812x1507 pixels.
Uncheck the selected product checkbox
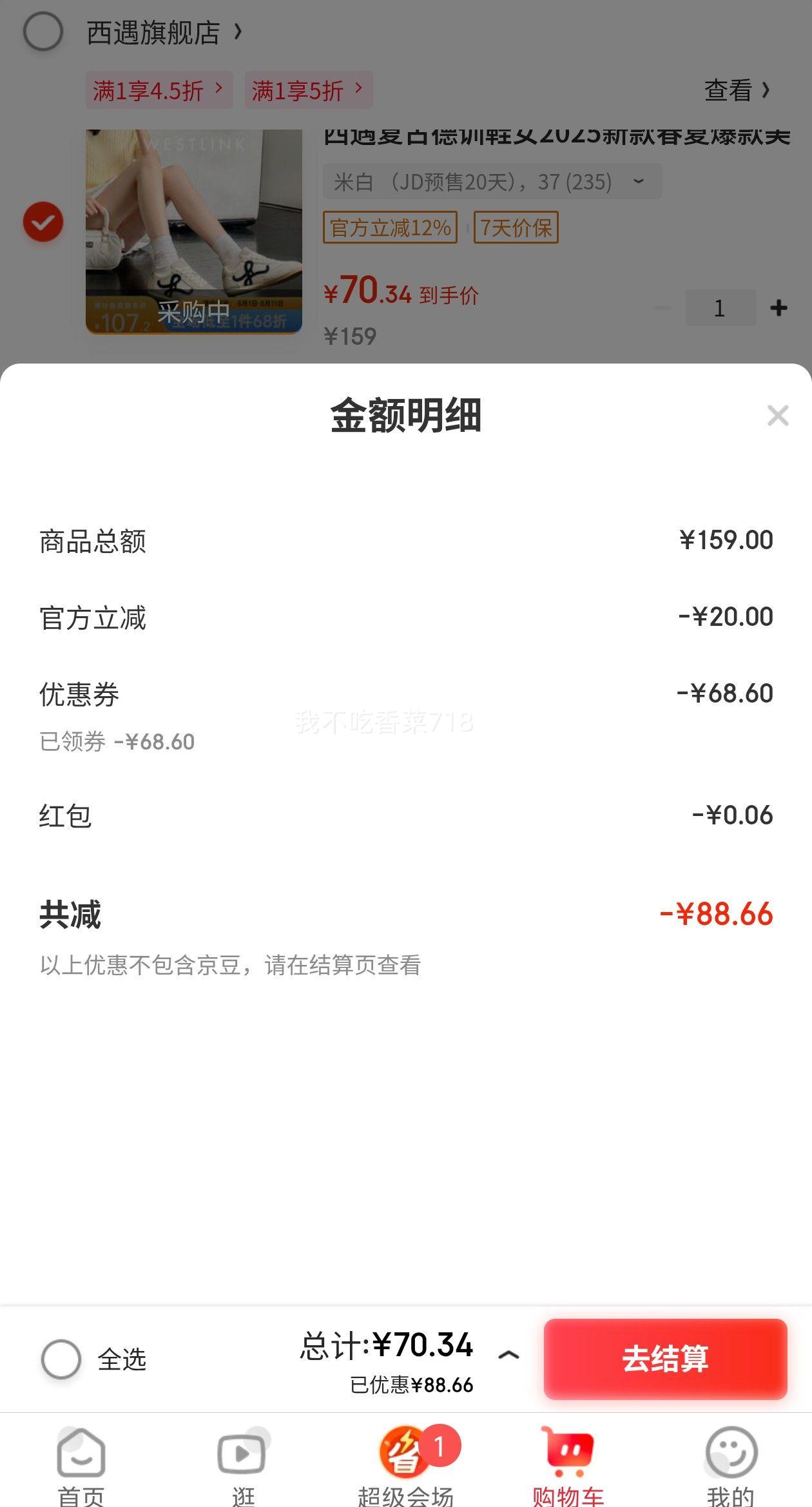click(x=43, y=222)
